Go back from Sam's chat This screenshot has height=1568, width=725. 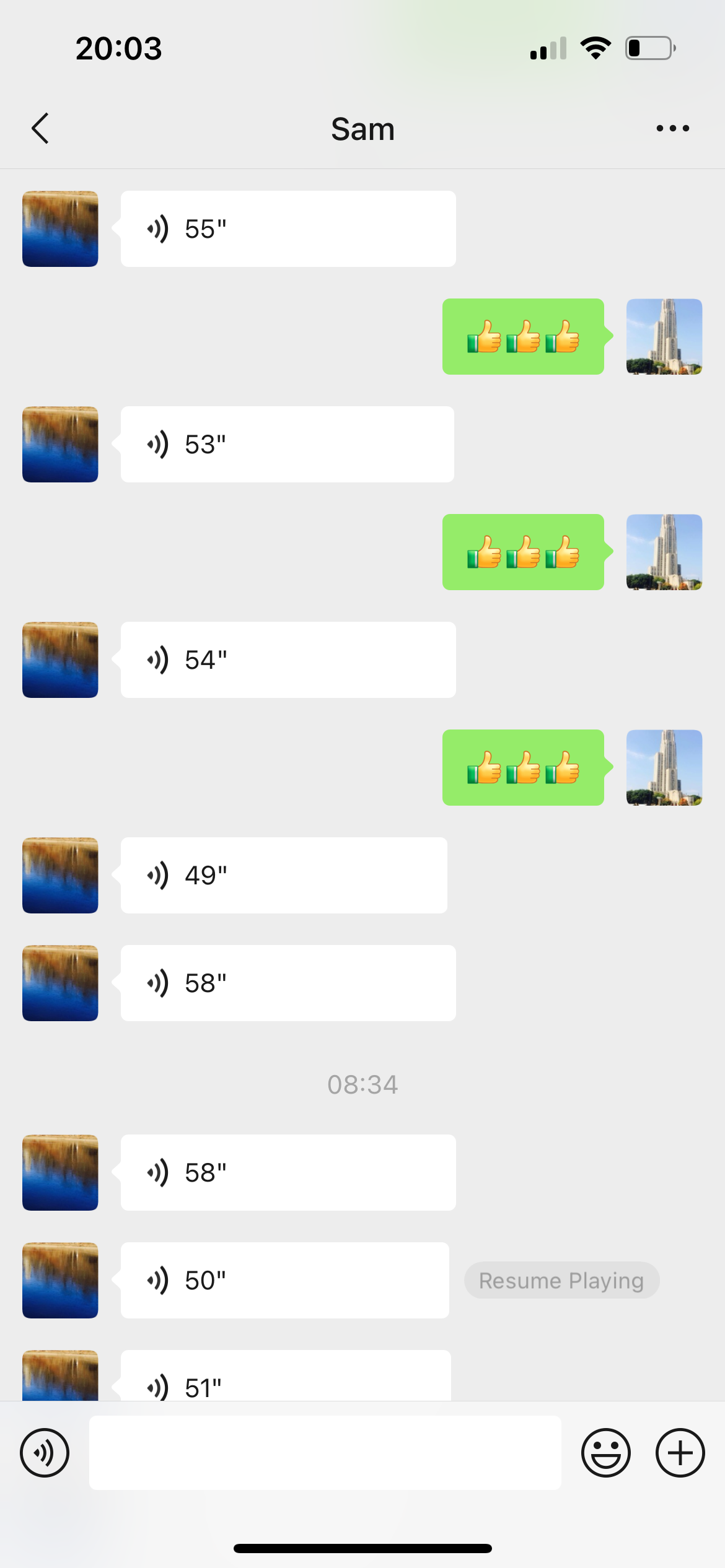40,128
